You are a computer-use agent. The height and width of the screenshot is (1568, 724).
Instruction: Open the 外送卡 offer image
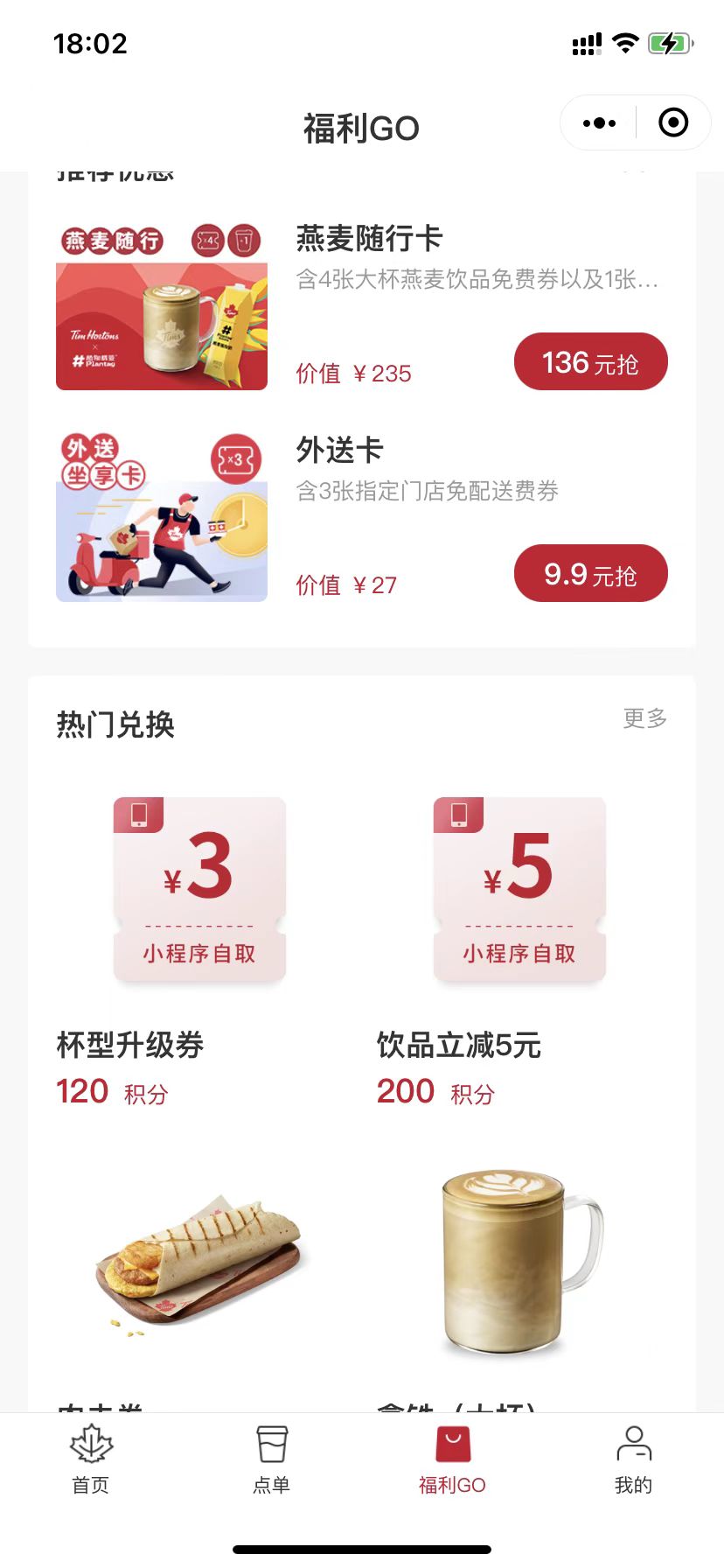[x=162, y=518]
